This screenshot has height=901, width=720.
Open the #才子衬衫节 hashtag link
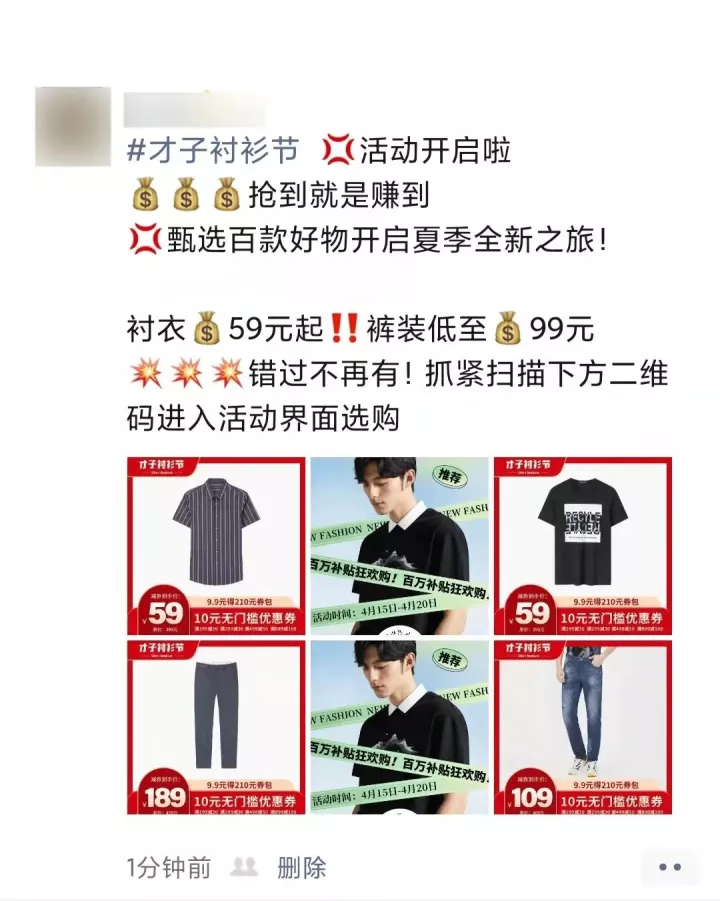pyautogui.click(x=214, y=150)
